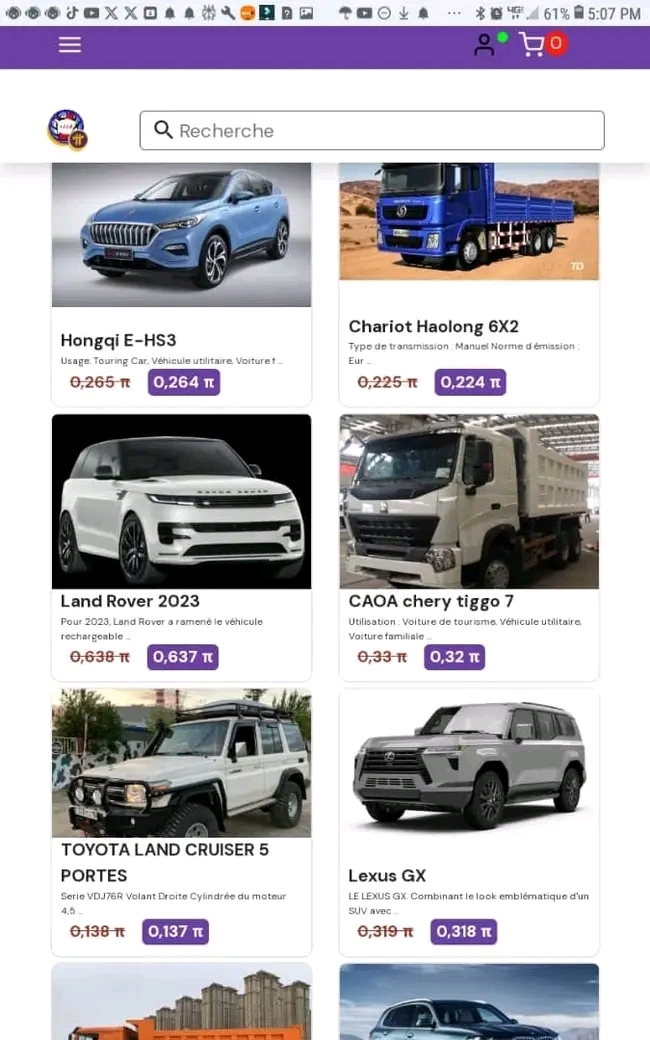Open the shopping cart
Image resolution: width=650 pixels, height=1040 pixels.
pyautogui.click(x=532, y=45)
